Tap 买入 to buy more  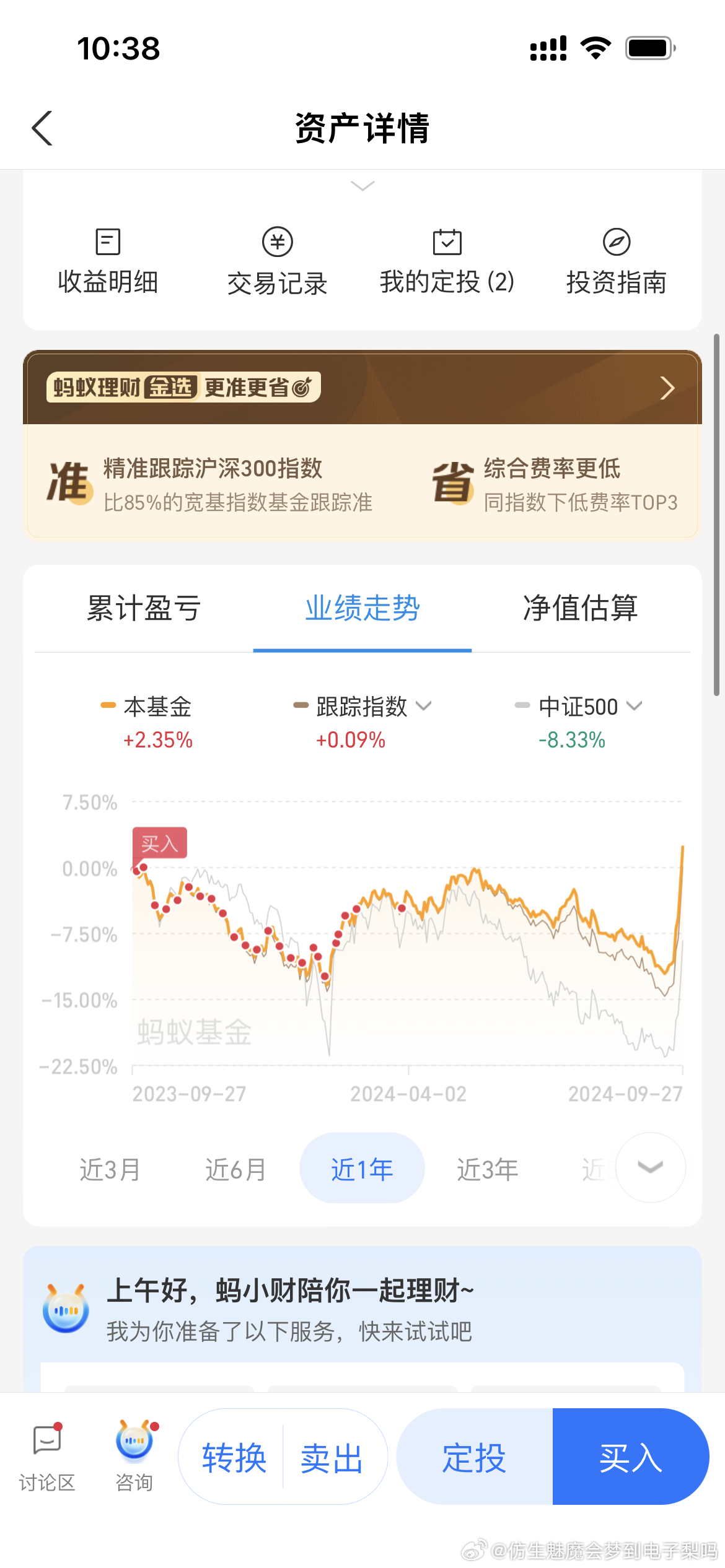click(630, 1457)
